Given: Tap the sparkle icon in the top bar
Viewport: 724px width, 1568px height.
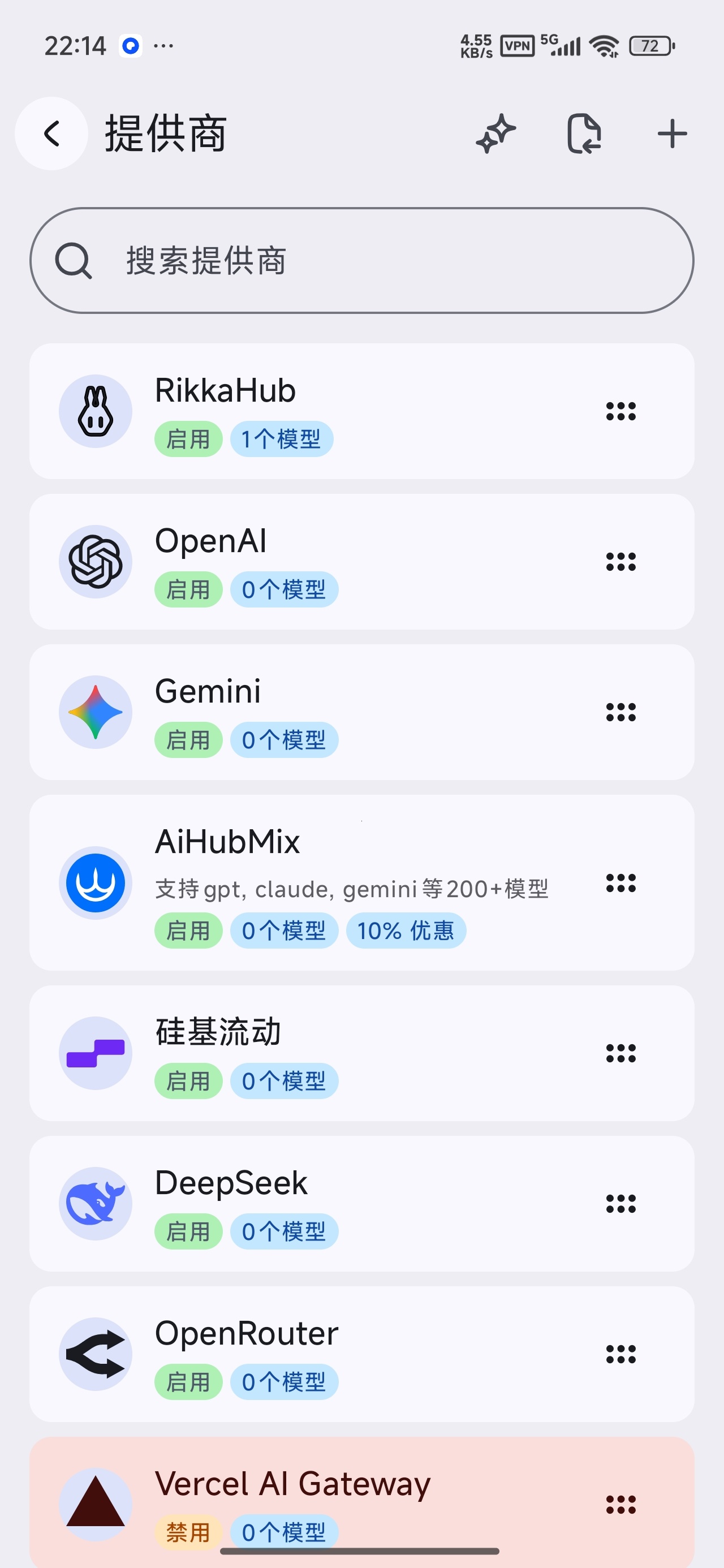Looking at the screenshot, I should (495, 133).
